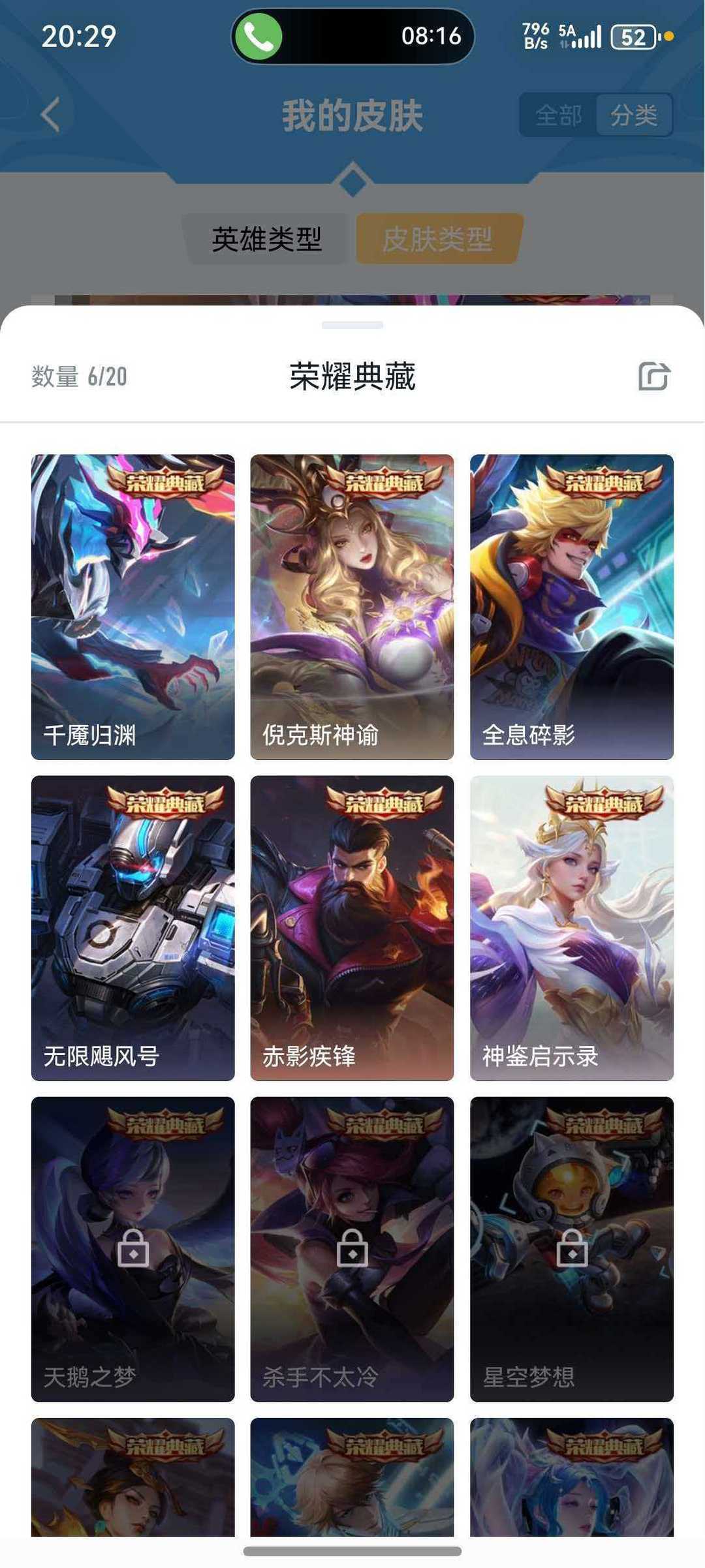View the 全息碎影 skin card
This screenshot has height=1568, width=705.
point(571,607)
